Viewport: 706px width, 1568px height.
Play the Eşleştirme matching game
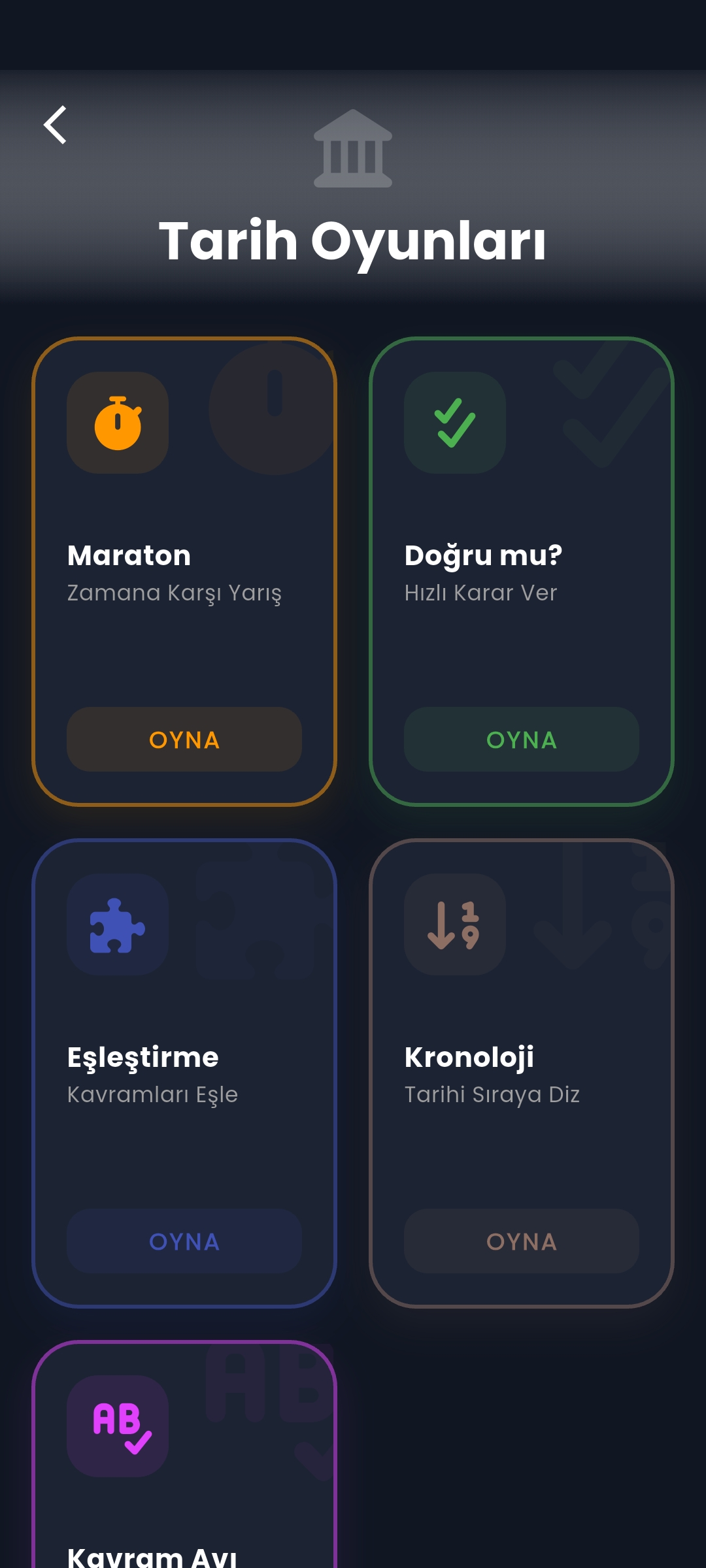click(184, 1241)
